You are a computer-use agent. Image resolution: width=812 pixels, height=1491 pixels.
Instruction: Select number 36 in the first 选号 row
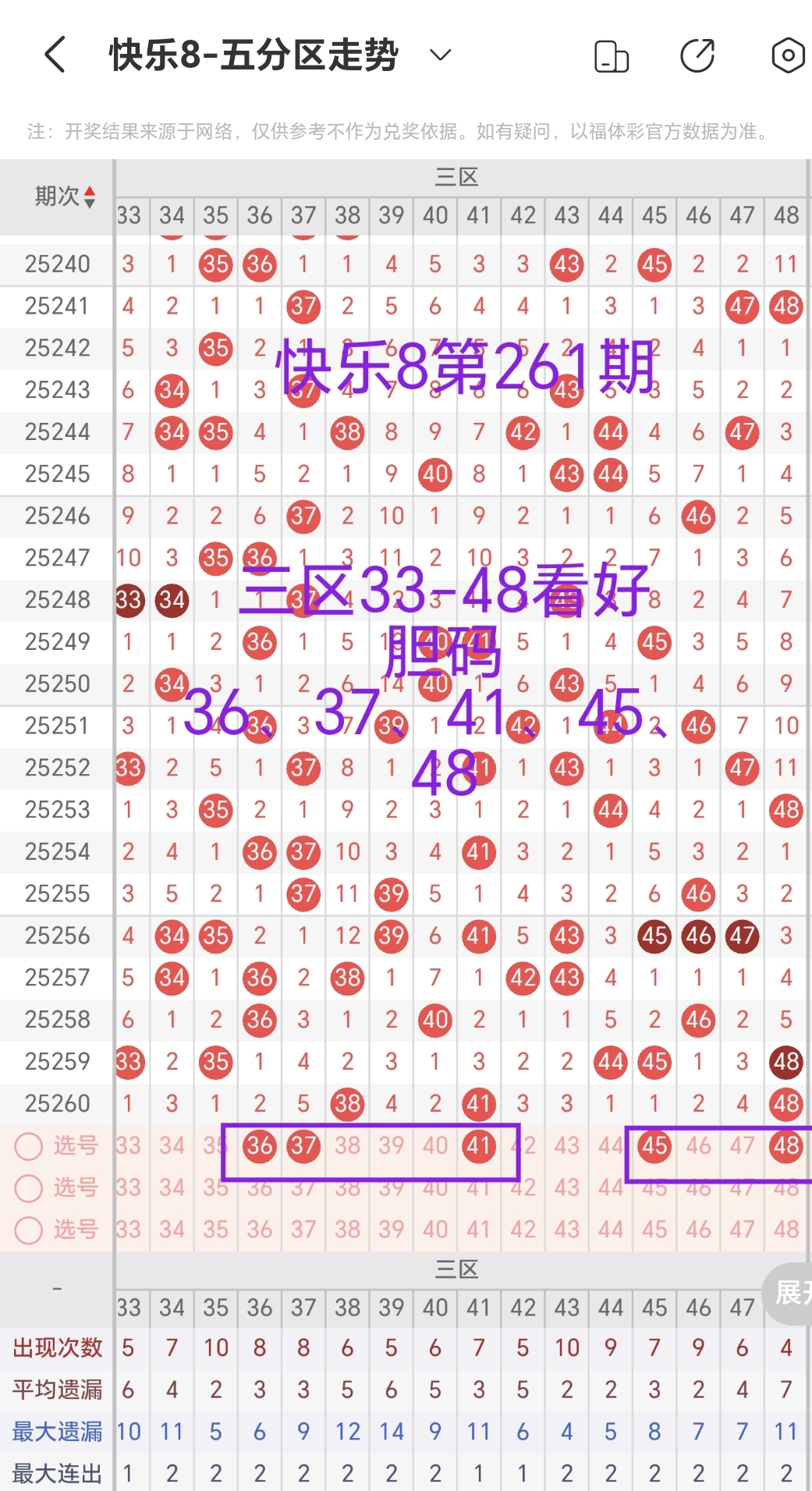tap(260, 1146)
